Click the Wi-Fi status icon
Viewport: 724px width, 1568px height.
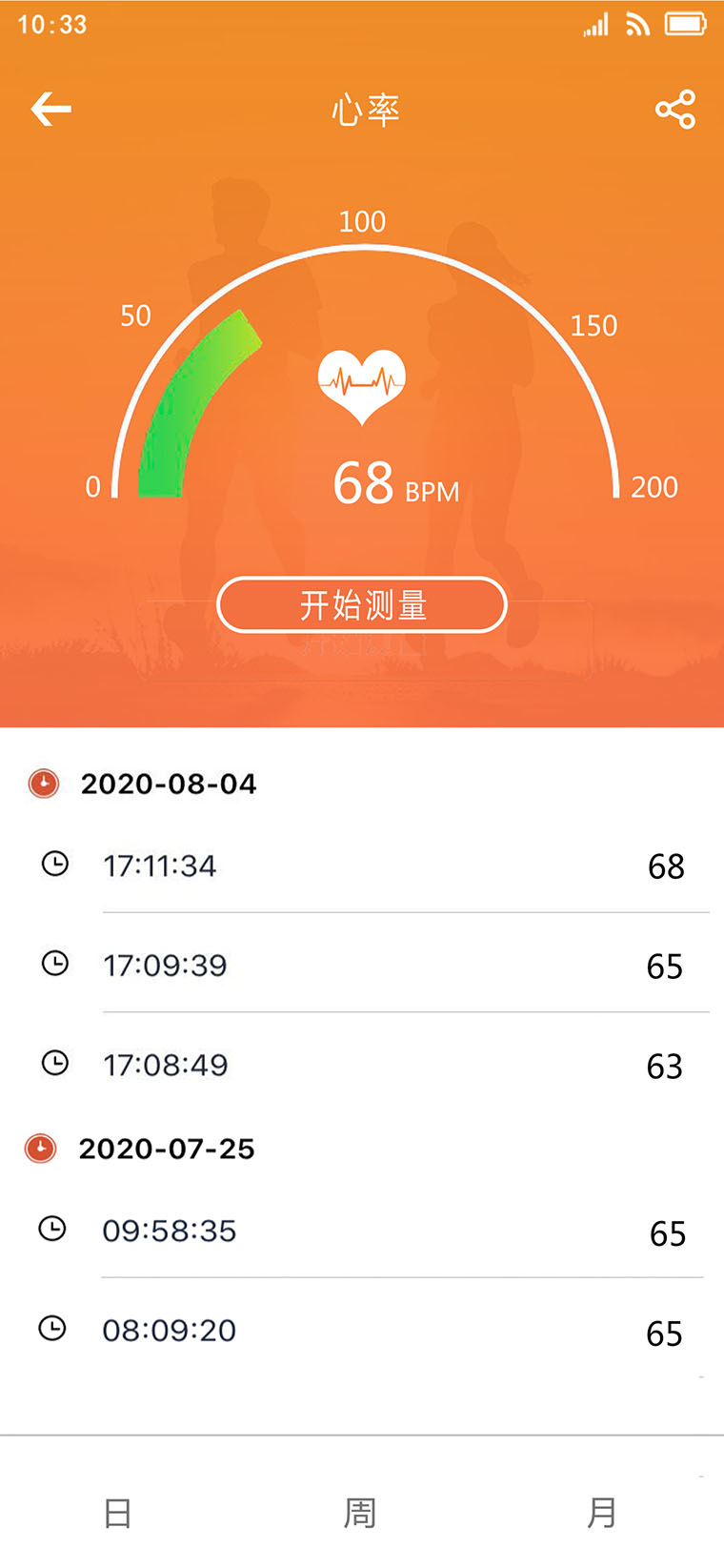[636, 24]
